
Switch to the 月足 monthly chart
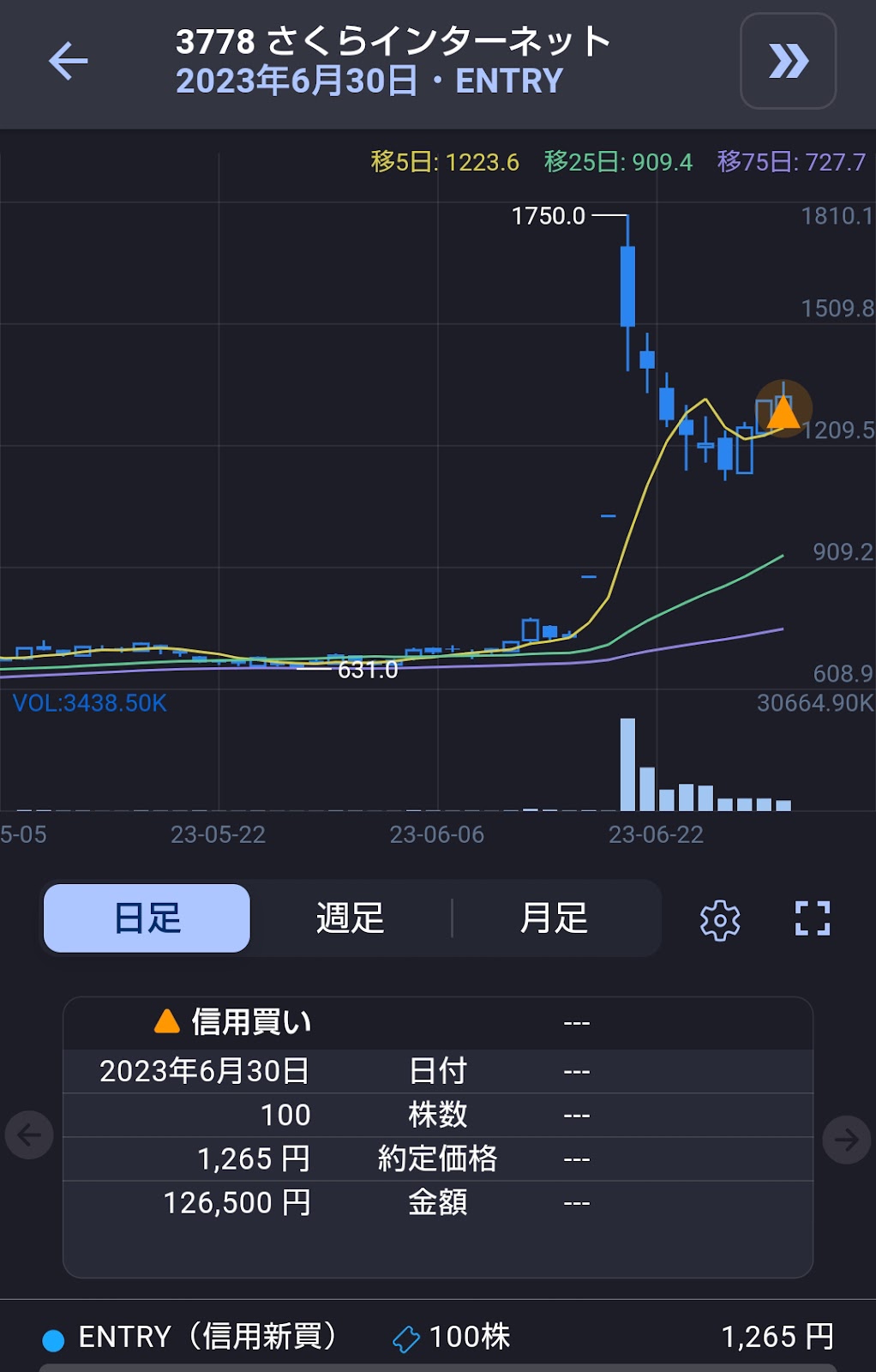554,918
